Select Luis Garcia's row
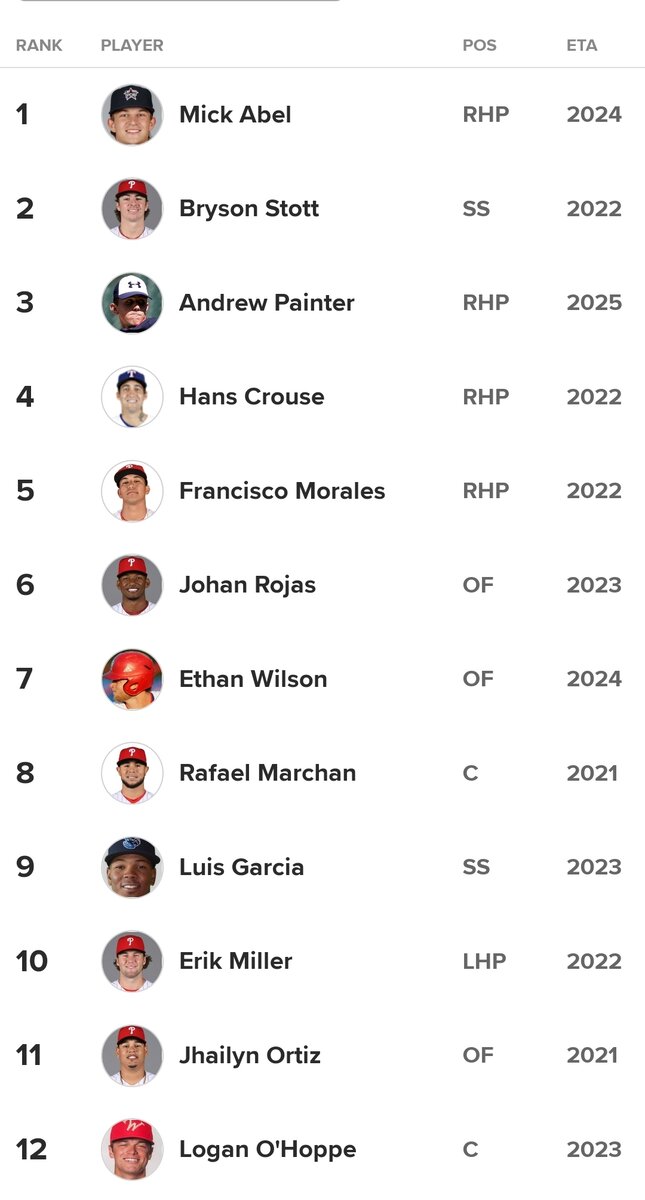 [x=322, y=867]
